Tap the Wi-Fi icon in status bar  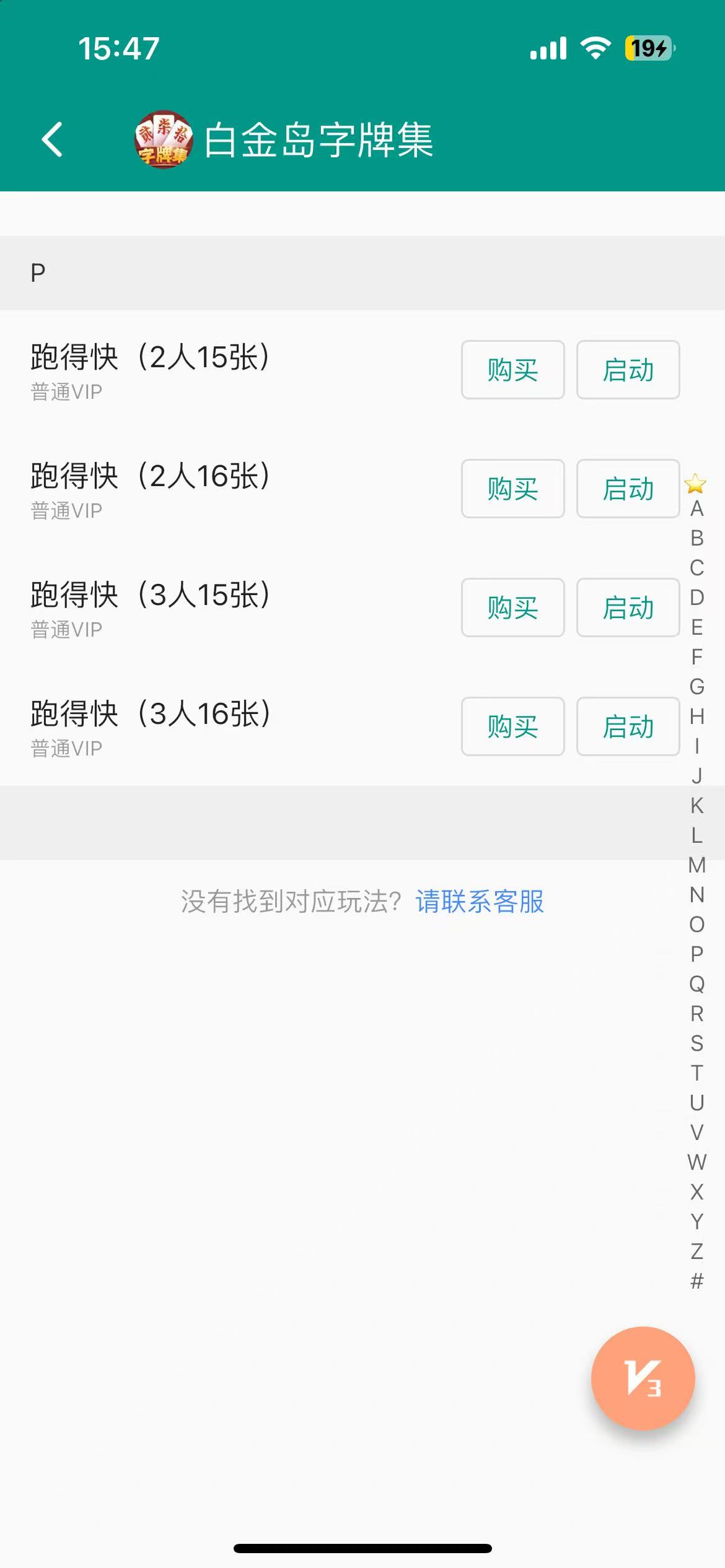(x=594, y=48)
